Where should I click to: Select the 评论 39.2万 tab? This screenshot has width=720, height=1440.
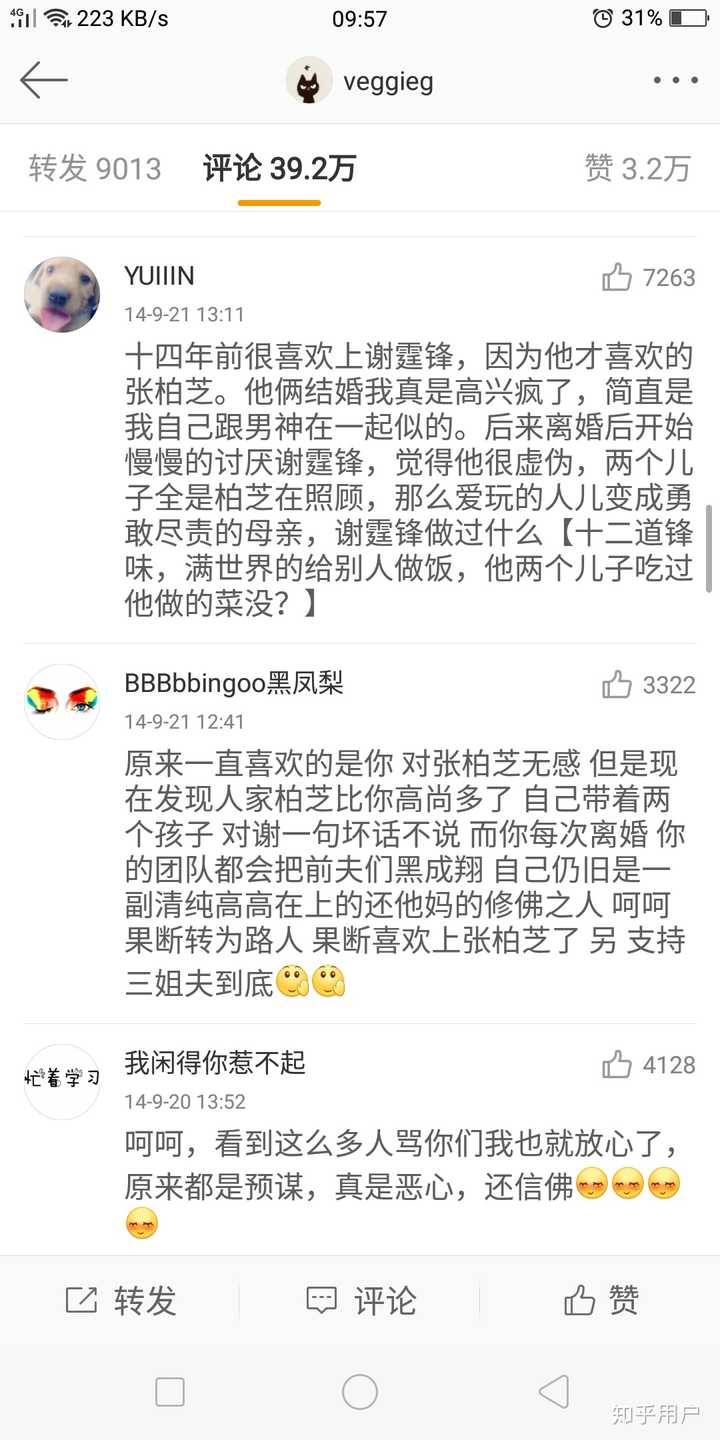279,168
